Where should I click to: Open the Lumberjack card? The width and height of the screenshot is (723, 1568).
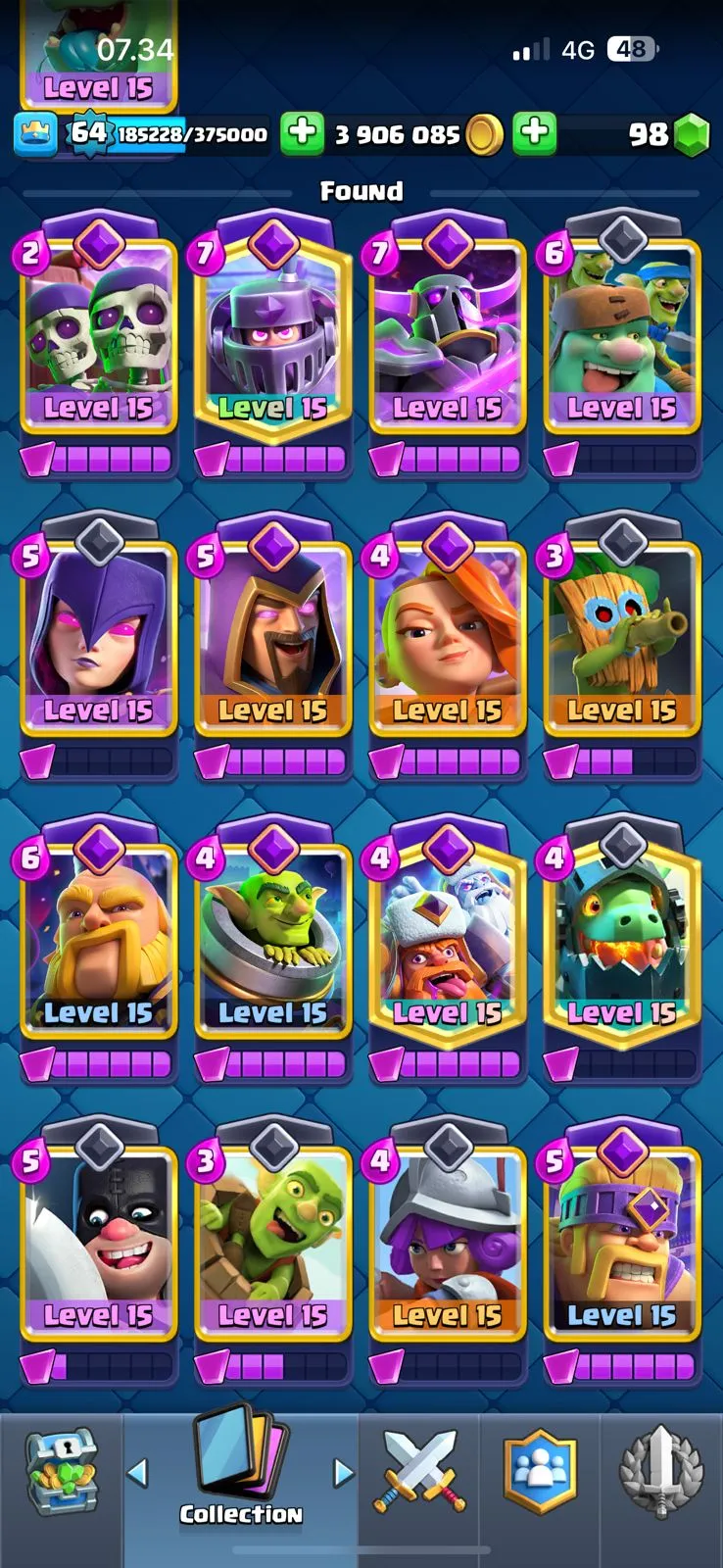click(447, 943)
